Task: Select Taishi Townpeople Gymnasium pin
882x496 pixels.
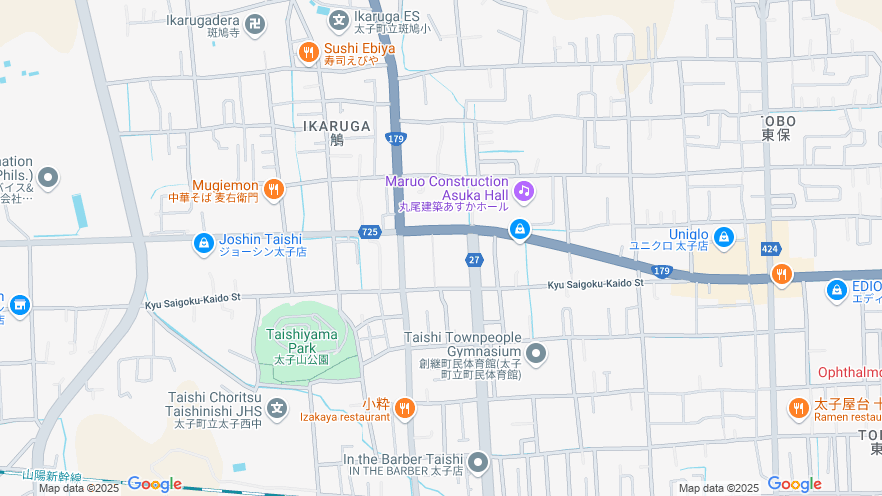Action: click(x=537, y=353)
